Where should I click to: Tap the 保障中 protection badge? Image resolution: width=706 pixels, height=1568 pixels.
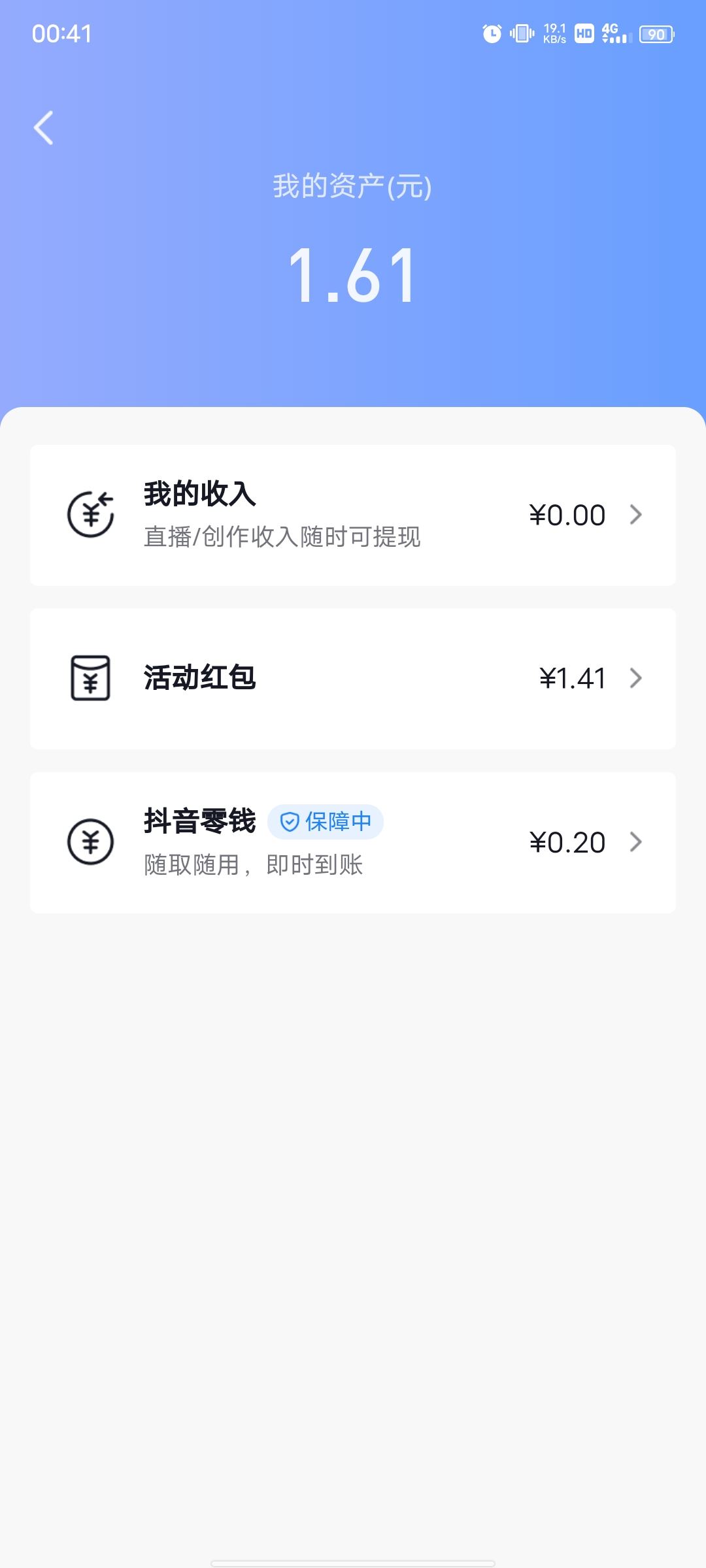pyautogui.click(x=325, y=822)
